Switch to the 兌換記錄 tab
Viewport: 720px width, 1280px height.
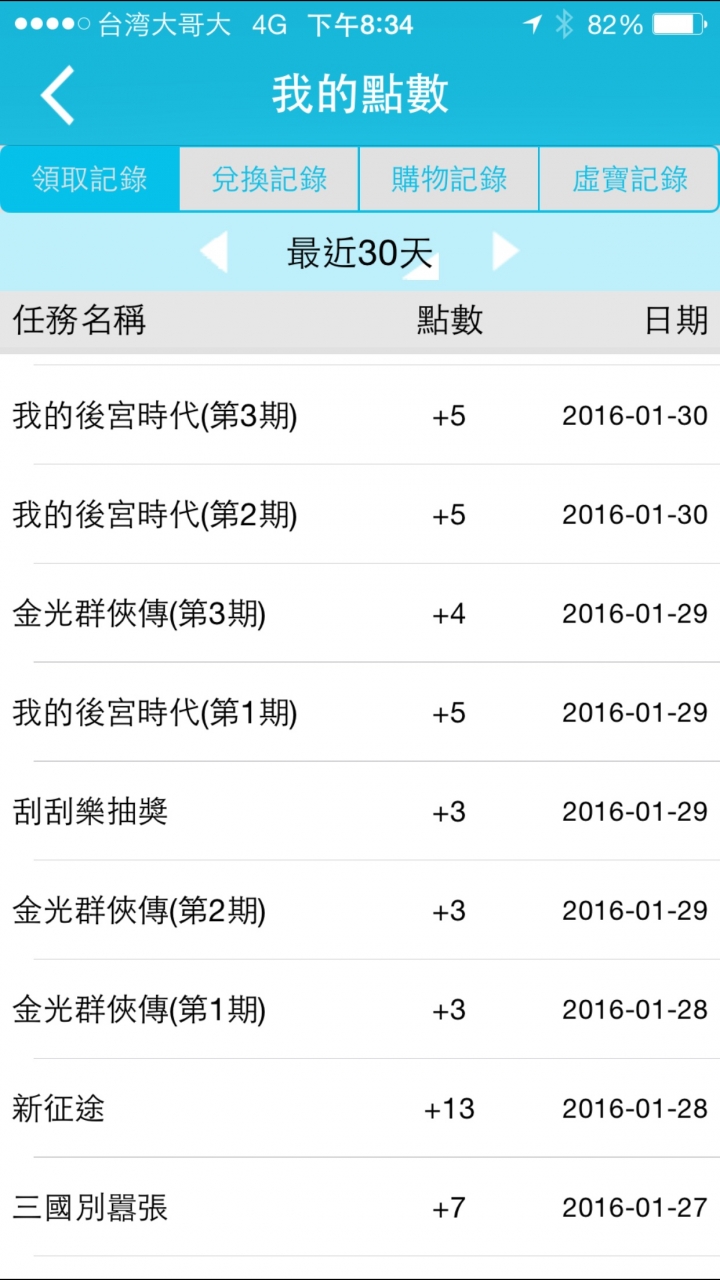pyautogui.click(x=269, y=179)
